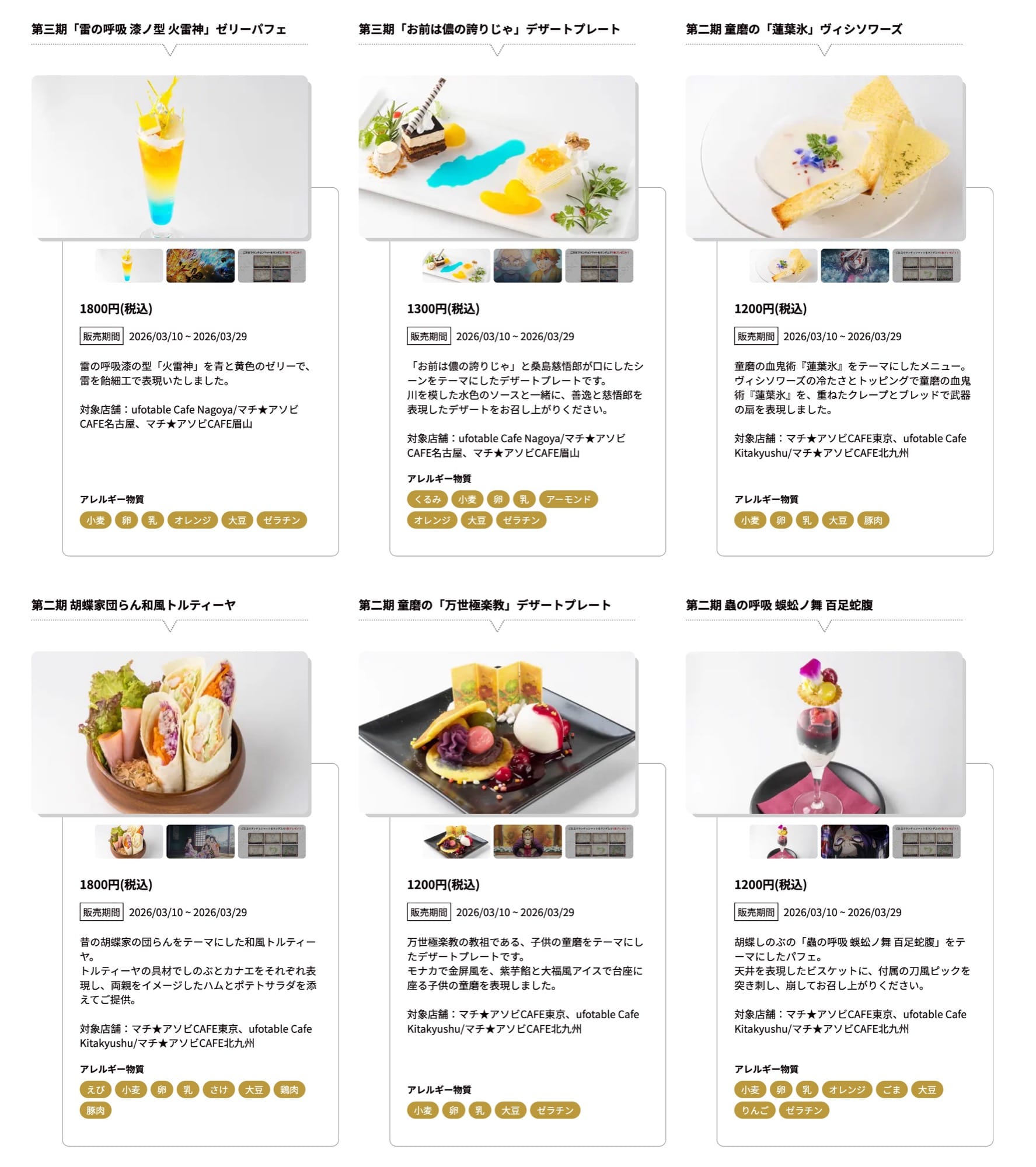Select the 和風トルティーヤ photo thumbnail
1036x1167 pixels.
pyautogui.click(x=129, y=841)
